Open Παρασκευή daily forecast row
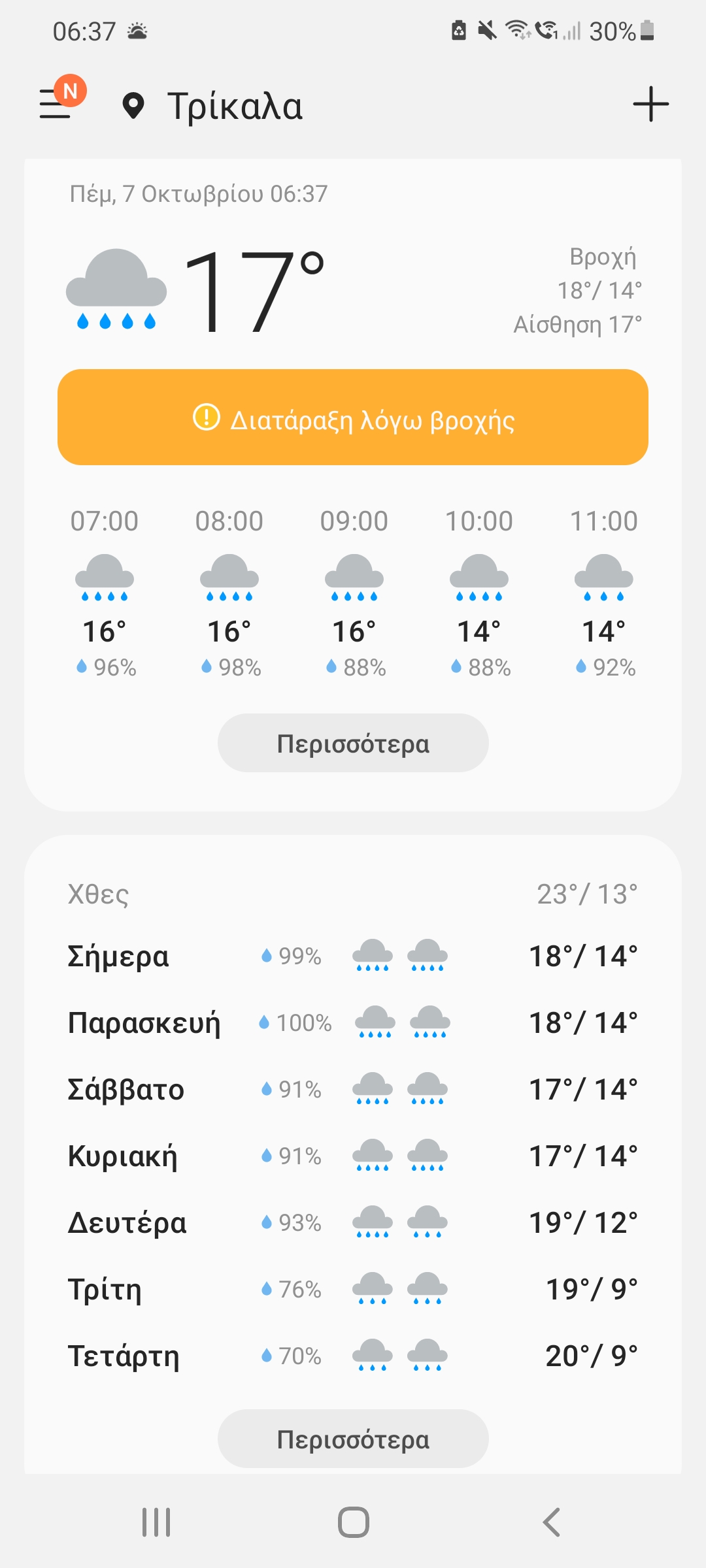The height and width of the screenshot is (1568, 706). 353,1022
